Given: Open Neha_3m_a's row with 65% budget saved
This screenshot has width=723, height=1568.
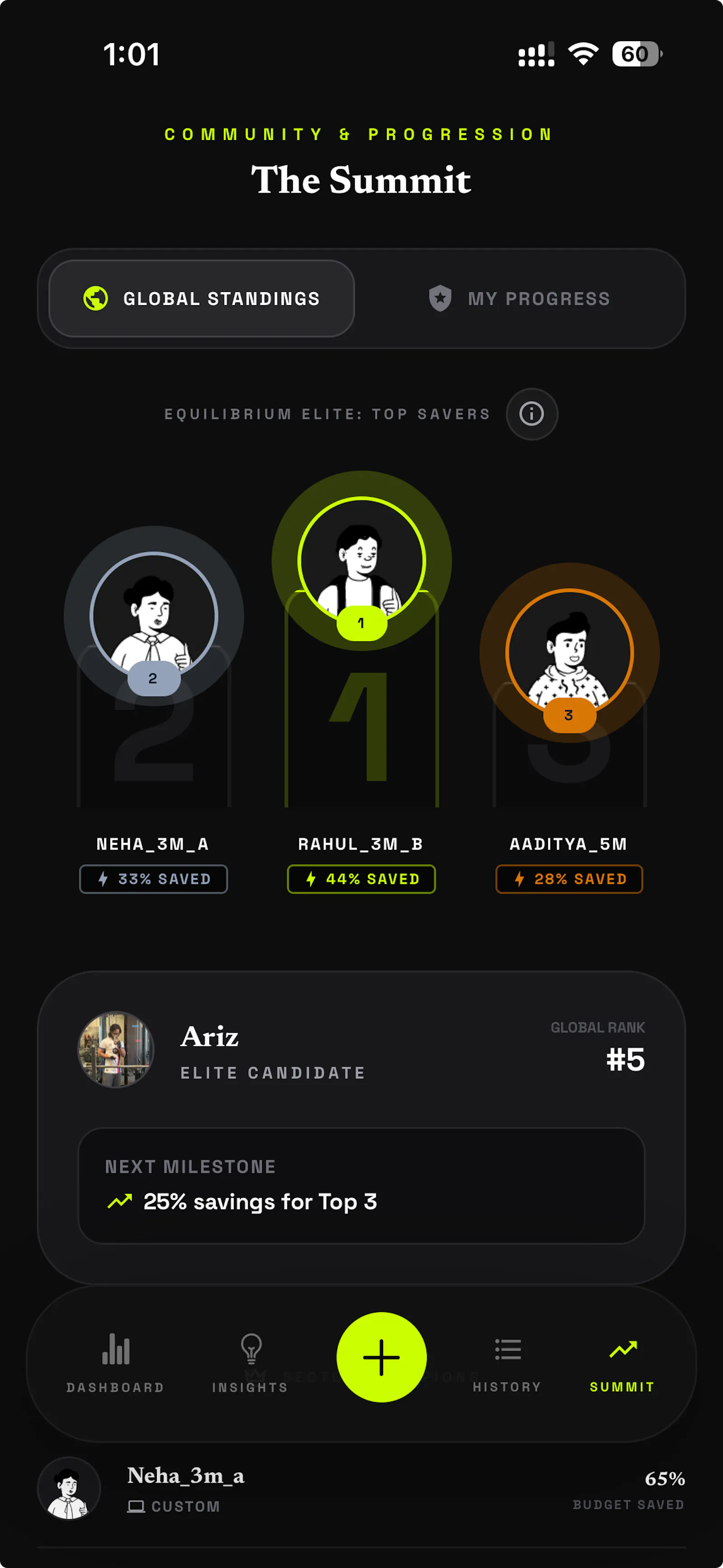Looking at the screenshot, I should point(361,1489).
